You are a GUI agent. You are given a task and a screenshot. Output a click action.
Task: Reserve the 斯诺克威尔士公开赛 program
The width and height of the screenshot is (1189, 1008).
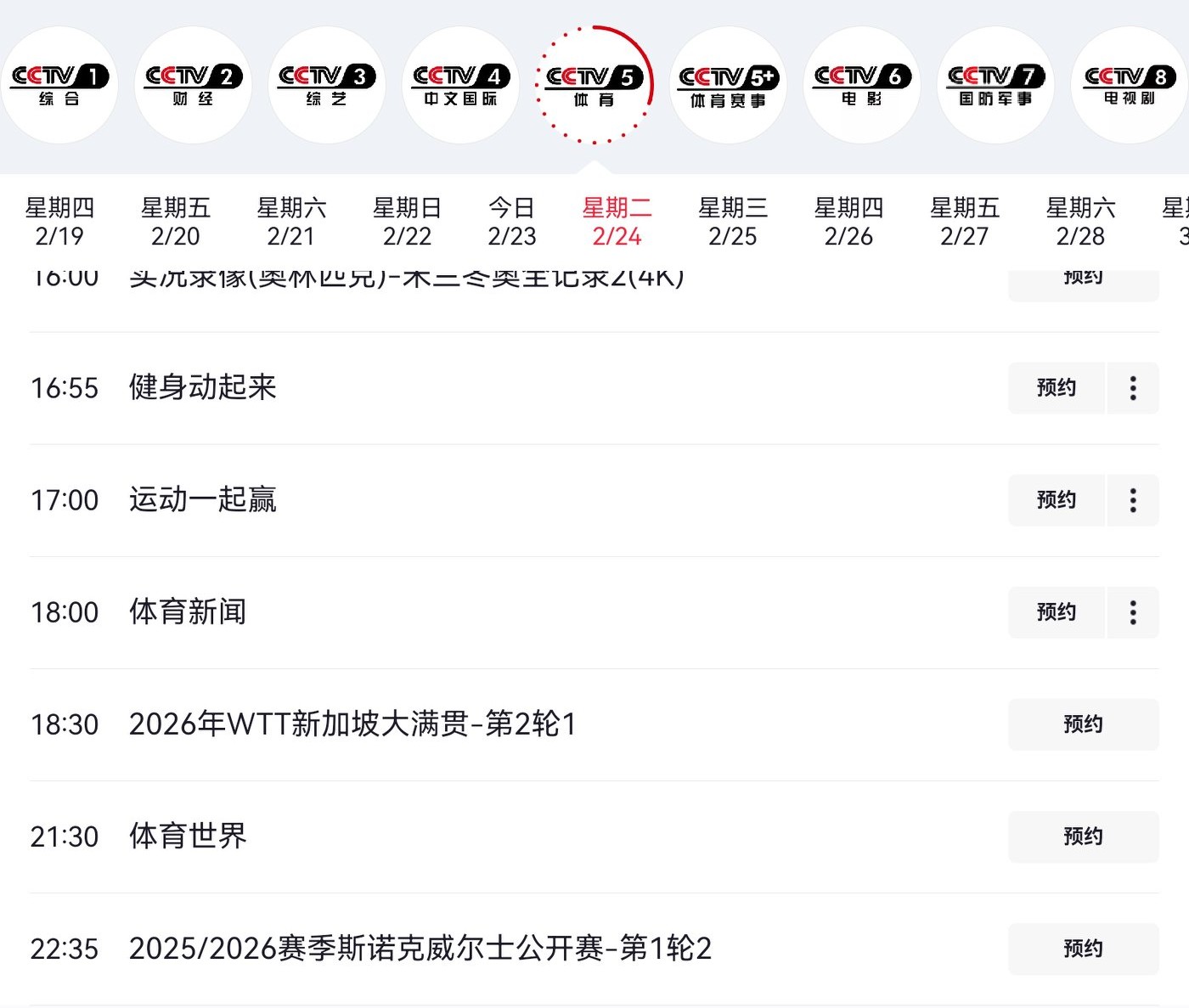[x=1083, y=949]
